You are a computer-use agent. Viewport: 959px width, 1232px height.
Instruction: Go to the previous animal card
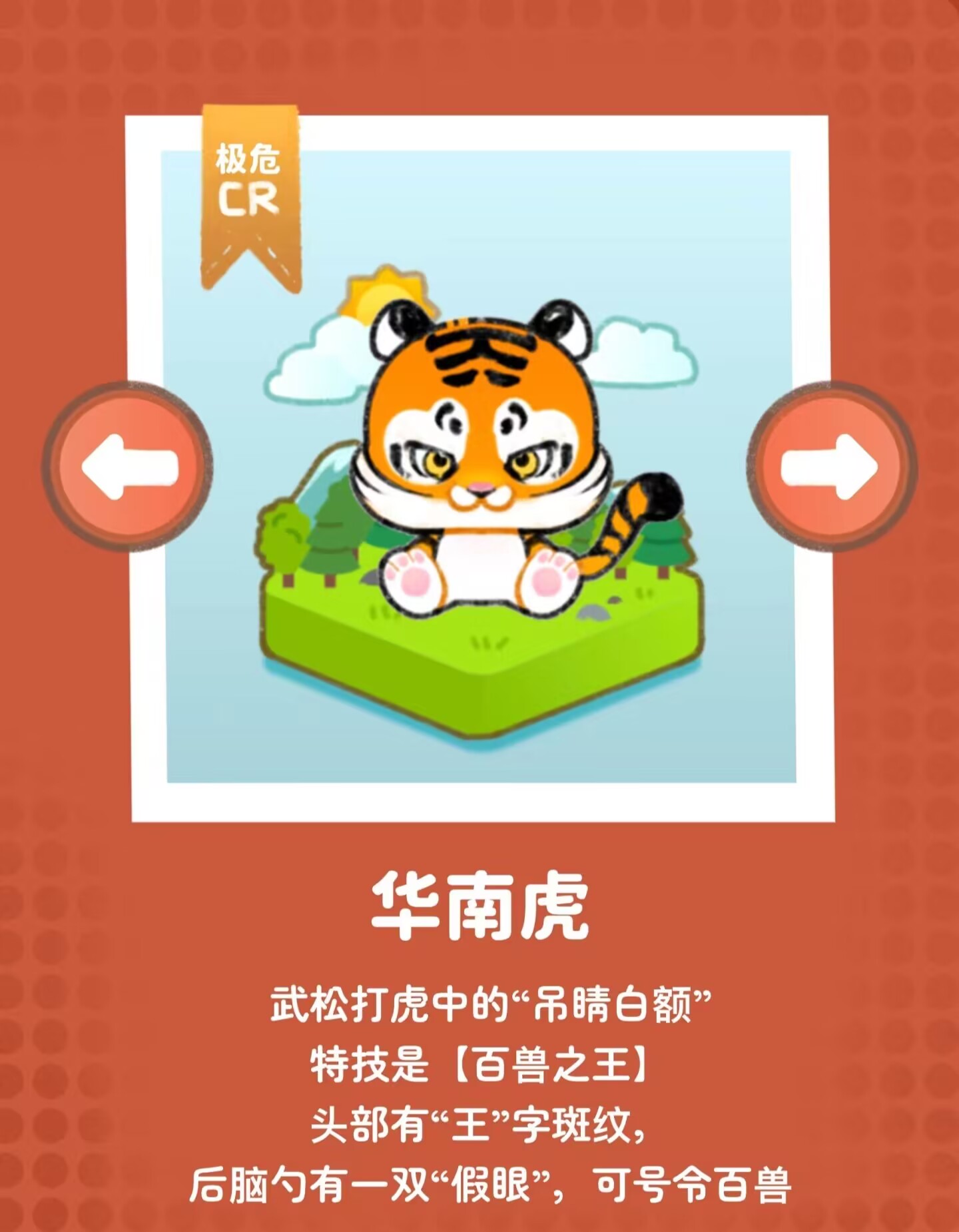click(x=129, y=467)
